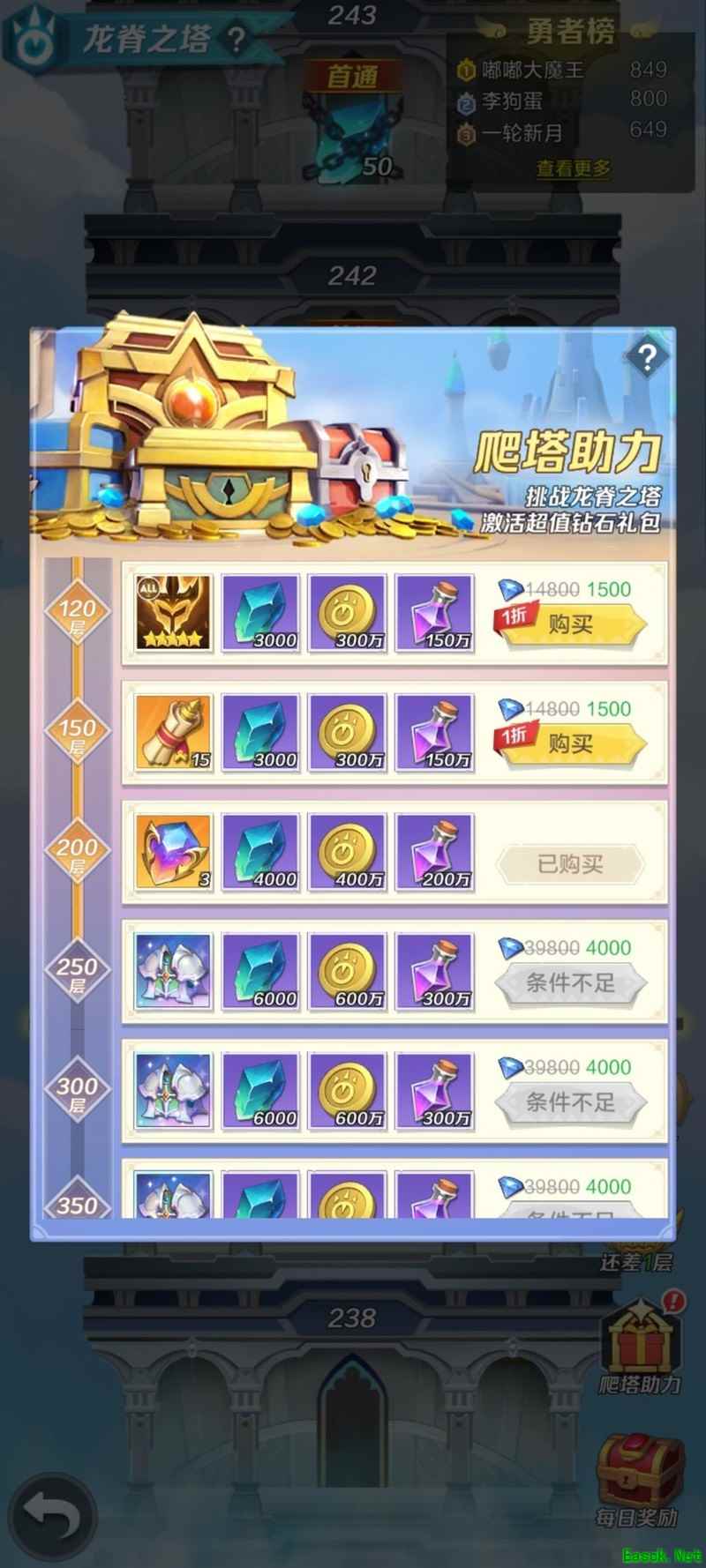Open the 爬塔助力 gift icon
Screen dimensions: 706x1568
640,1345
